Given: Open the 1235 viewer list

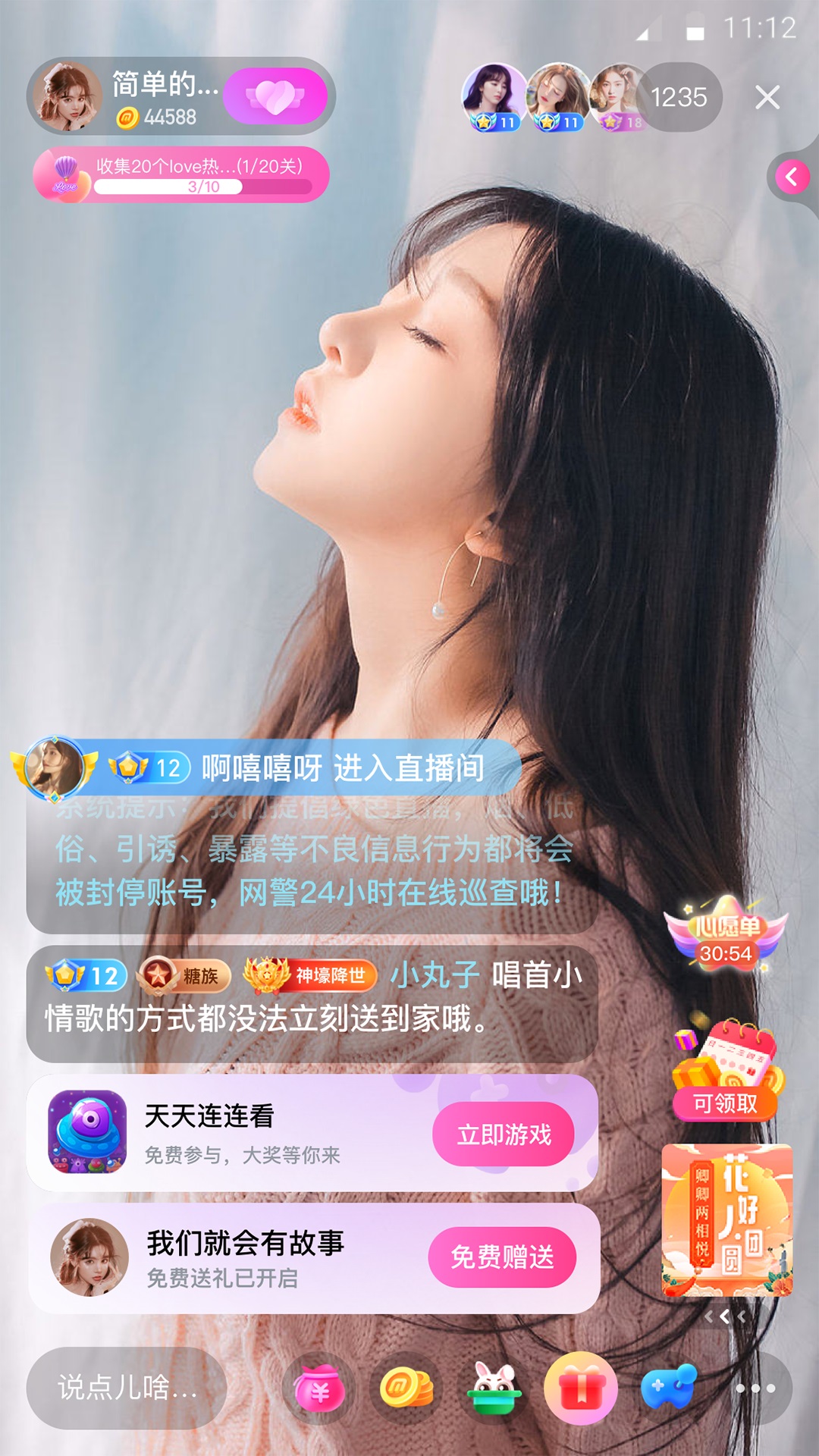Looking at the screenshot, I should click(x=679, y=97).
